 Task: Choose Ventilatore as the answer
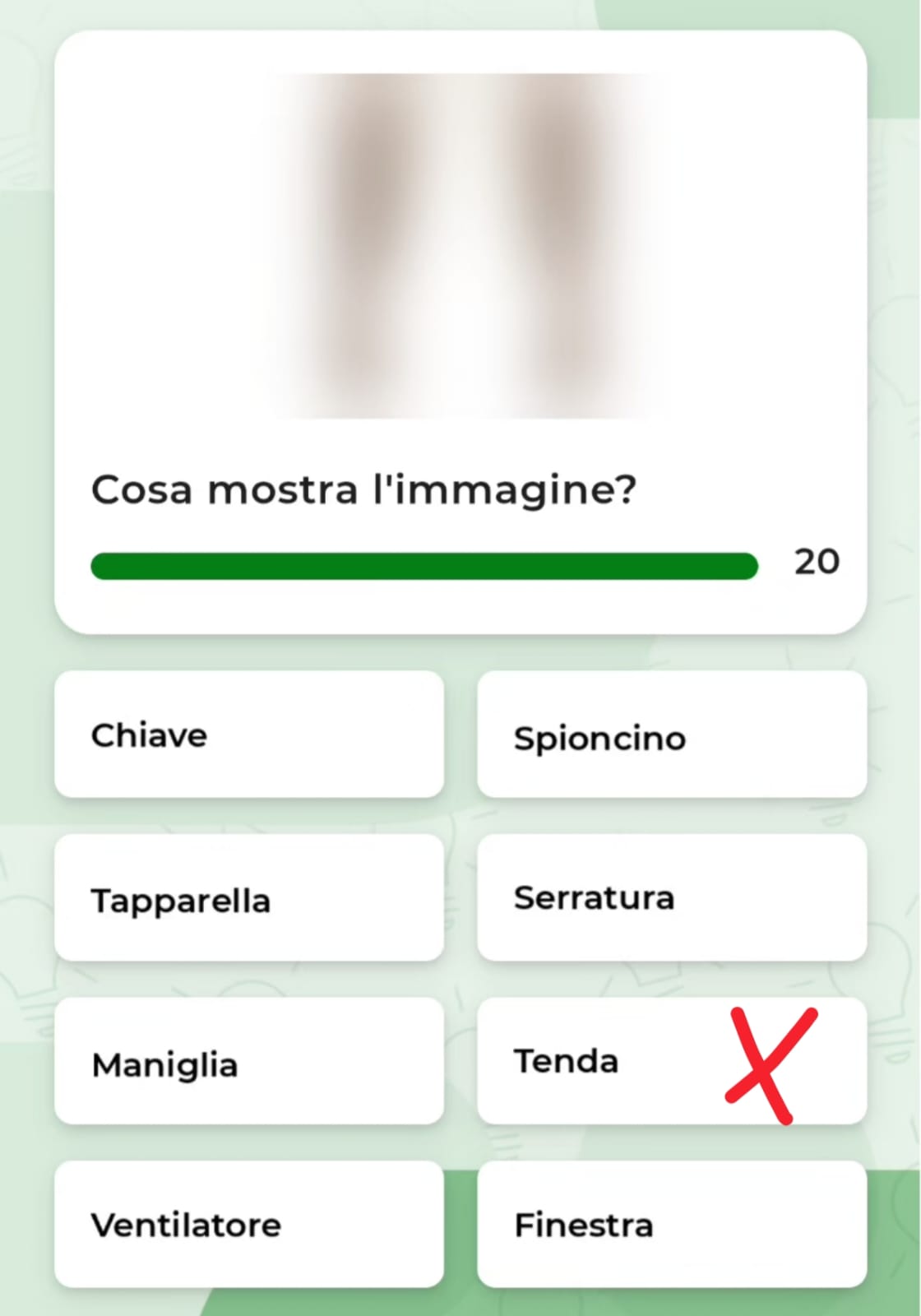248,1224
